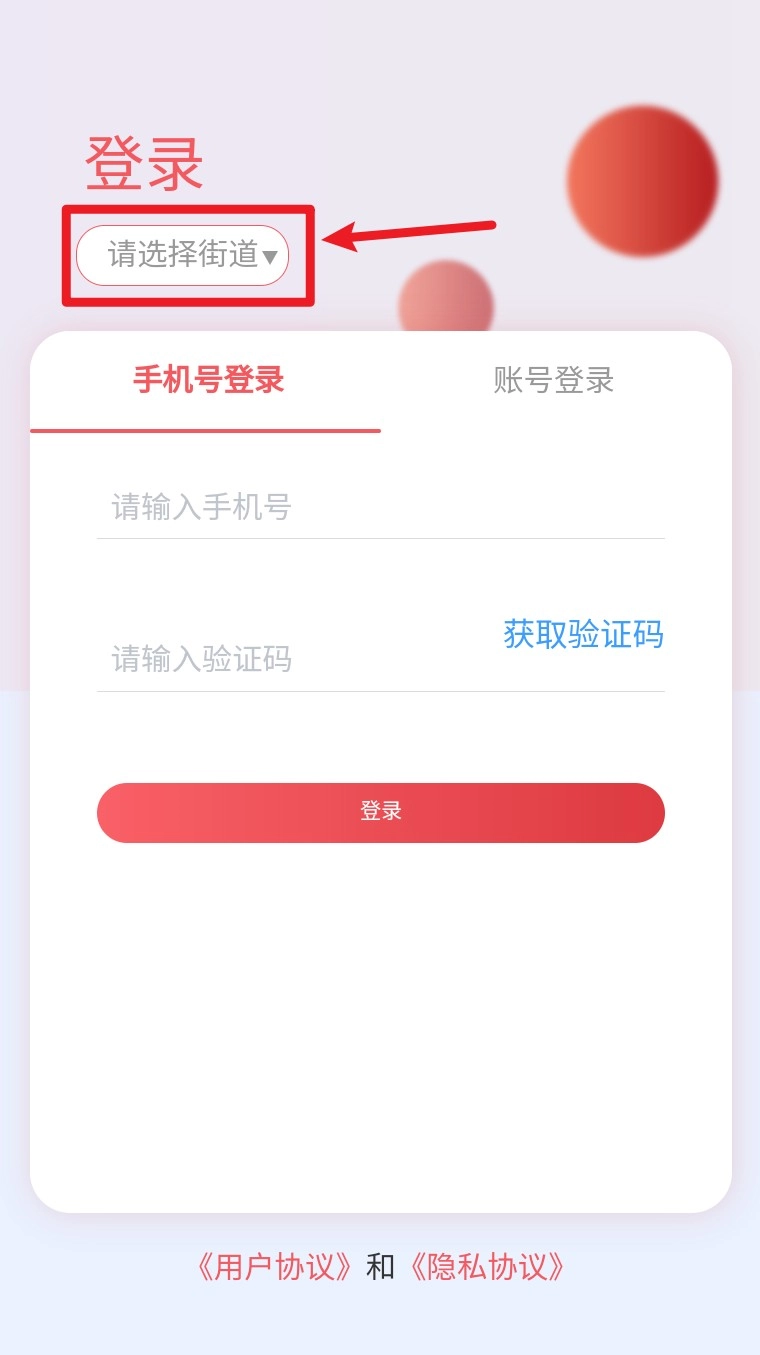Open the 请选择街道 street dropdown
The image size is (760, 1355).
[183, 255]
